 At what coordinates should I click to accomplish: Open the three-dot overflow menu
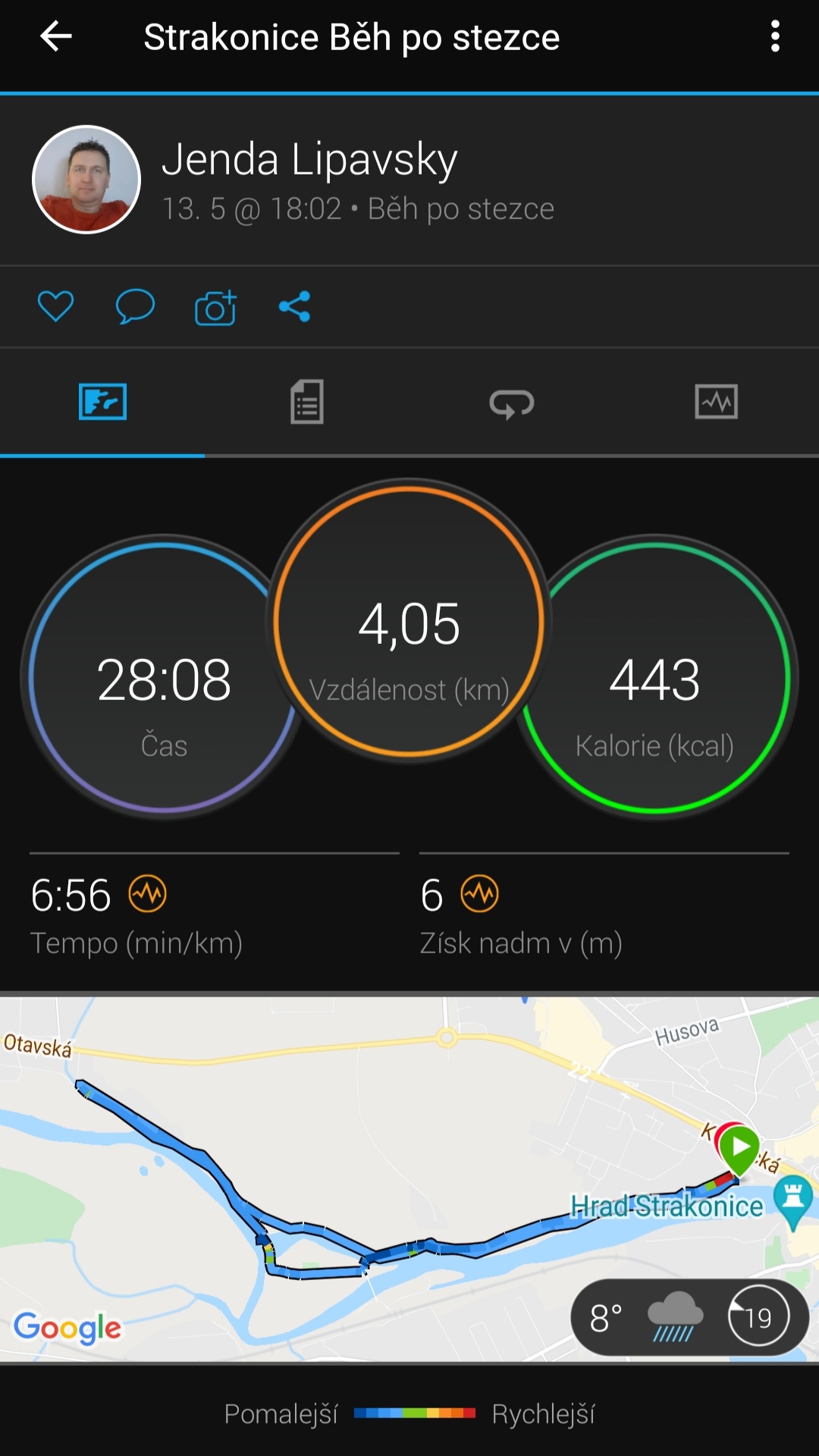pyautogui.click(x=775, y=36)
